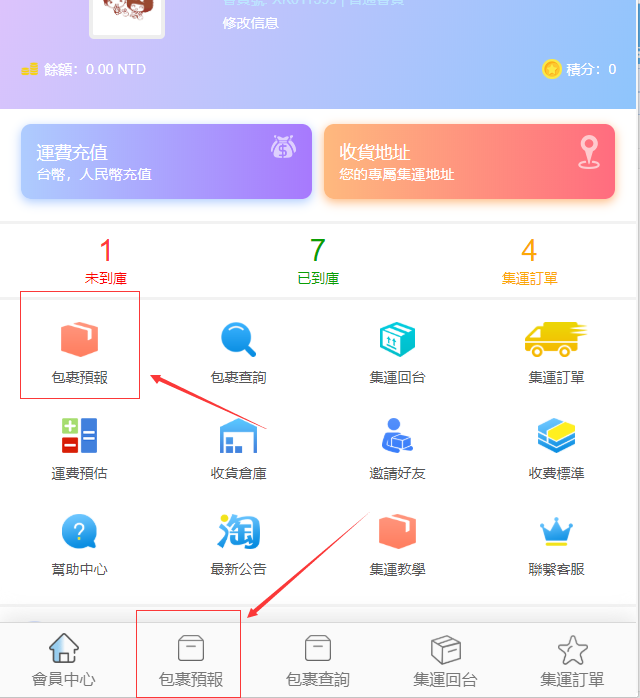
Task: View 未到庫 packages count
Action: [x=106, y=260]
